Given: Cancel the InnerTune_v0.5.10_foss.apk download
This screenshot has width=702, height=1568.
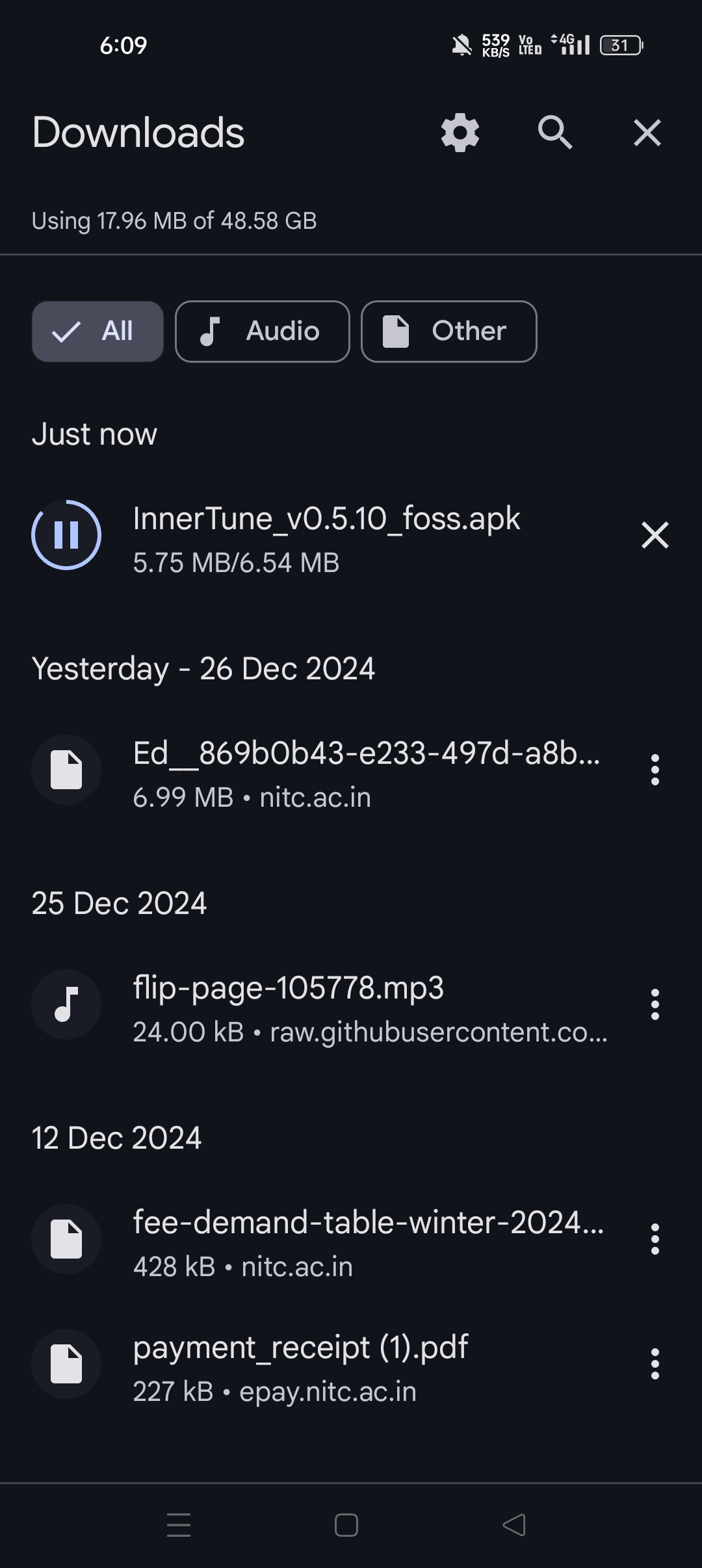Looking at the screenshot, I should [x=655, y=535].
